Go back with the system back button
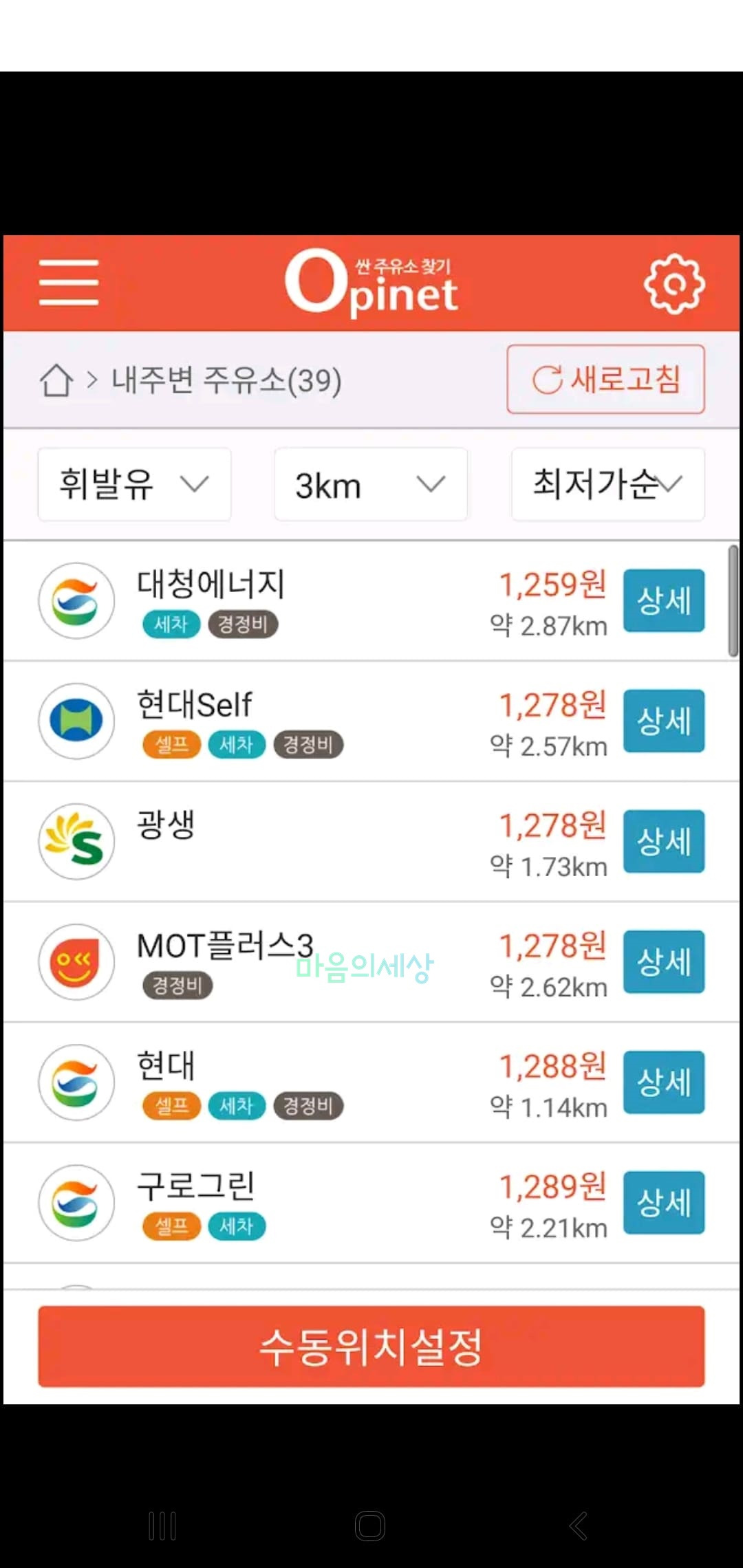The height and width of the screenshot is (1568, 743). pyautogui.click(x=579, y=1526)
